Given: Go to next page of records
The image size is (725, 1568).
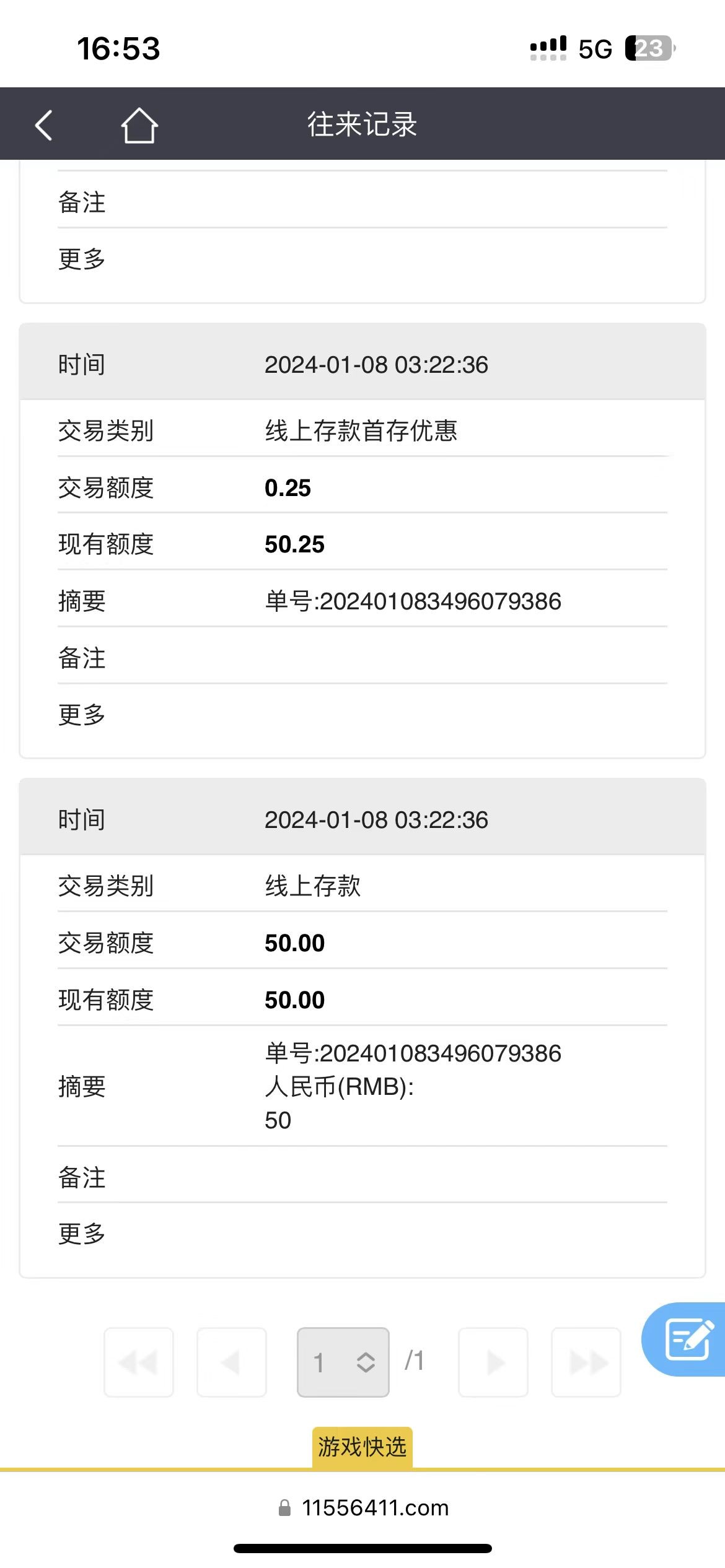Looking at the screenshot, I should 493,1362.
